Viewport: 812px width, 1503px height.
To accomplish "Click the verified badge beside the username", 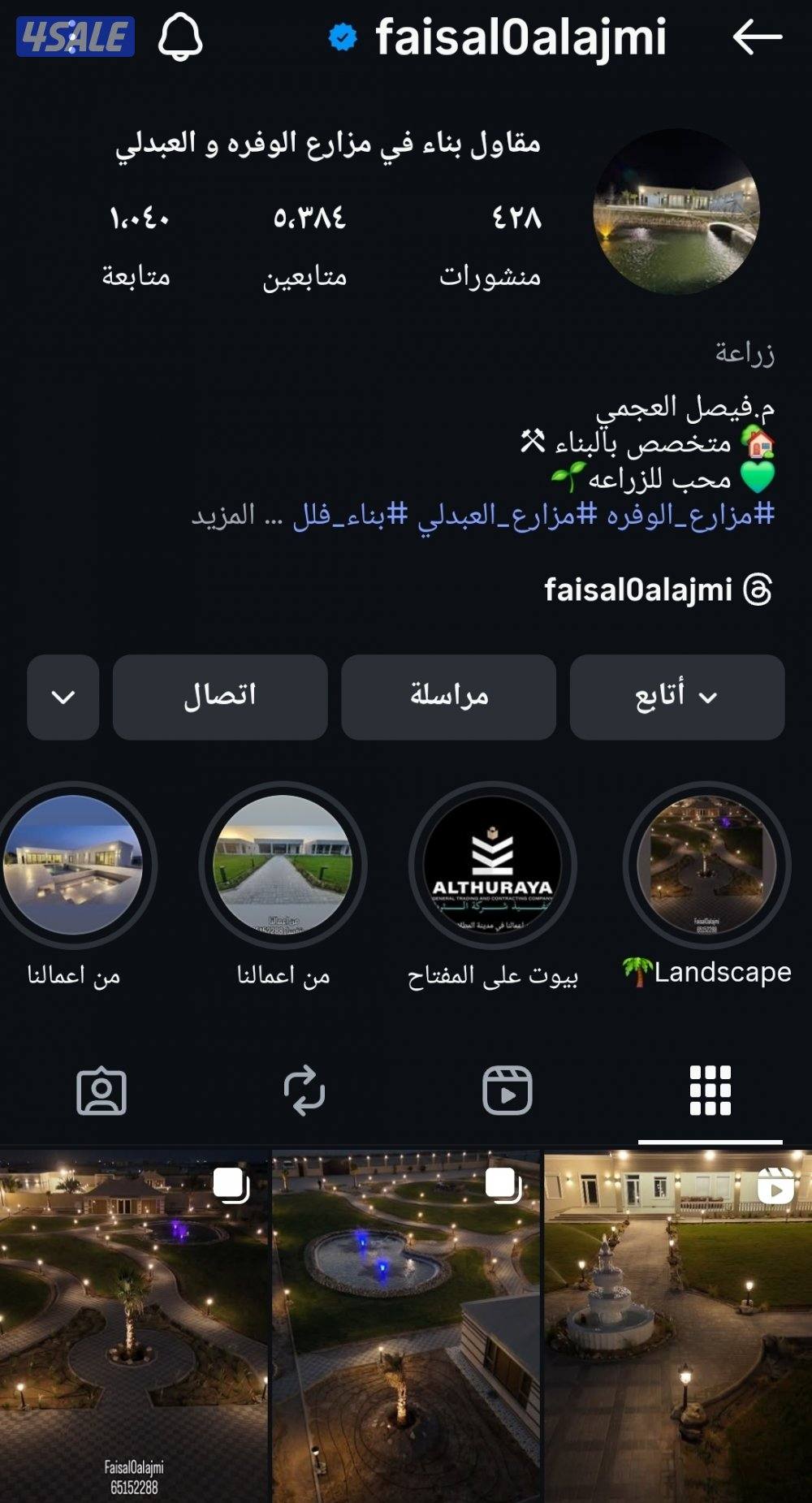I will 342,37.
